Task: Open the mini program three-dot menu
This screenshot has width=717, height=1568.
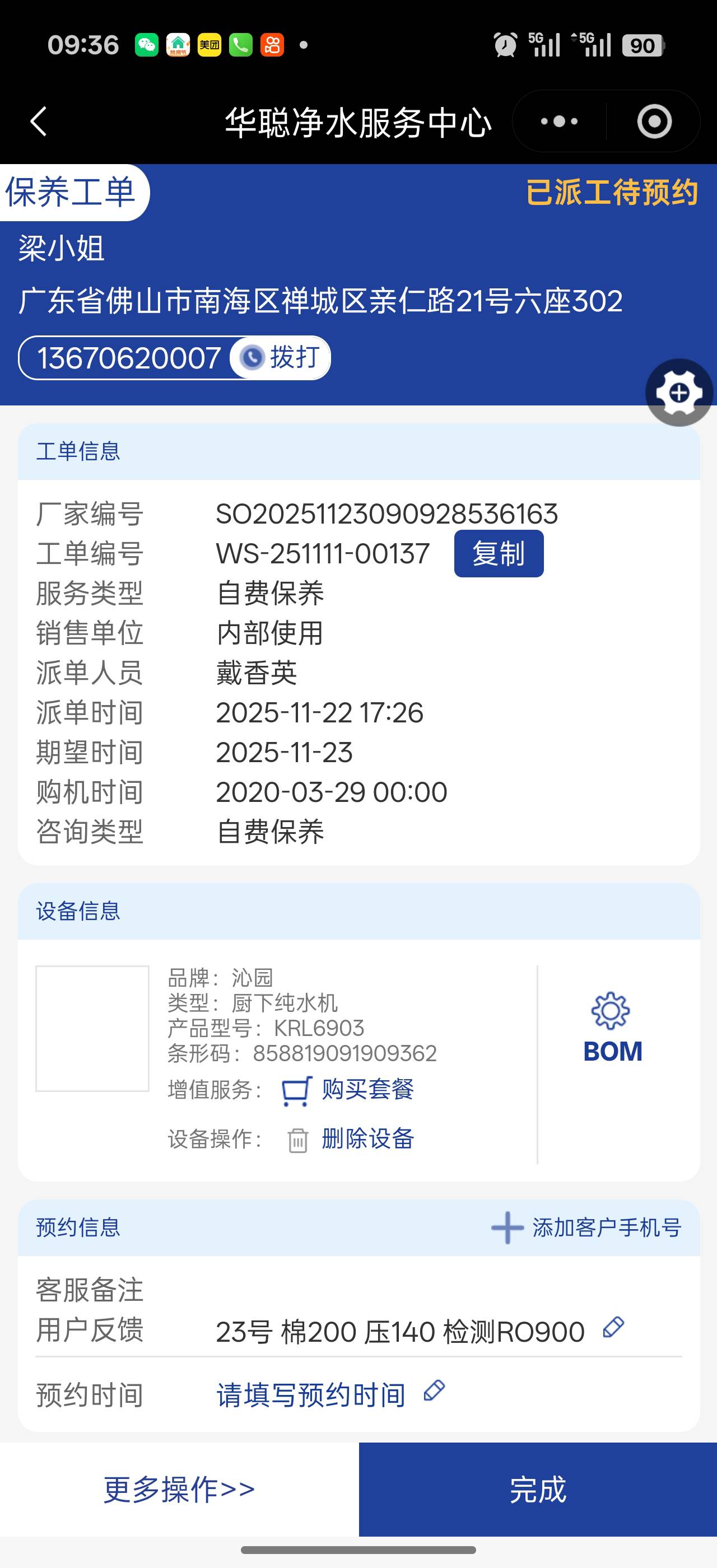Action: pyautogui.click(x=558, y=121)
